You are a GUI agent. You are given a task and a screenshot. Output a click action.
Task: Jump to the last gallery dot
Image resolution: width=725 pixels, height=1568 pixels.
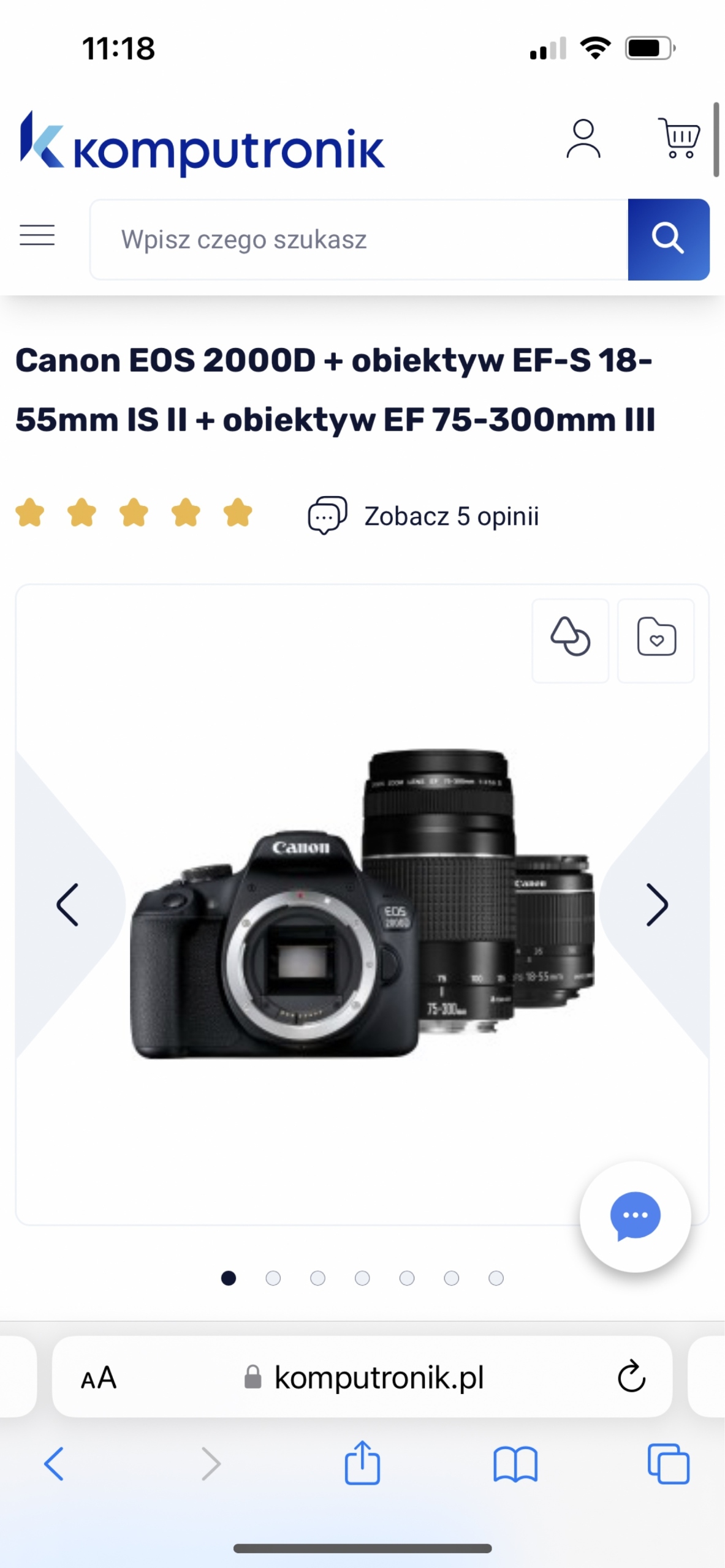[x=496, y=1278]
